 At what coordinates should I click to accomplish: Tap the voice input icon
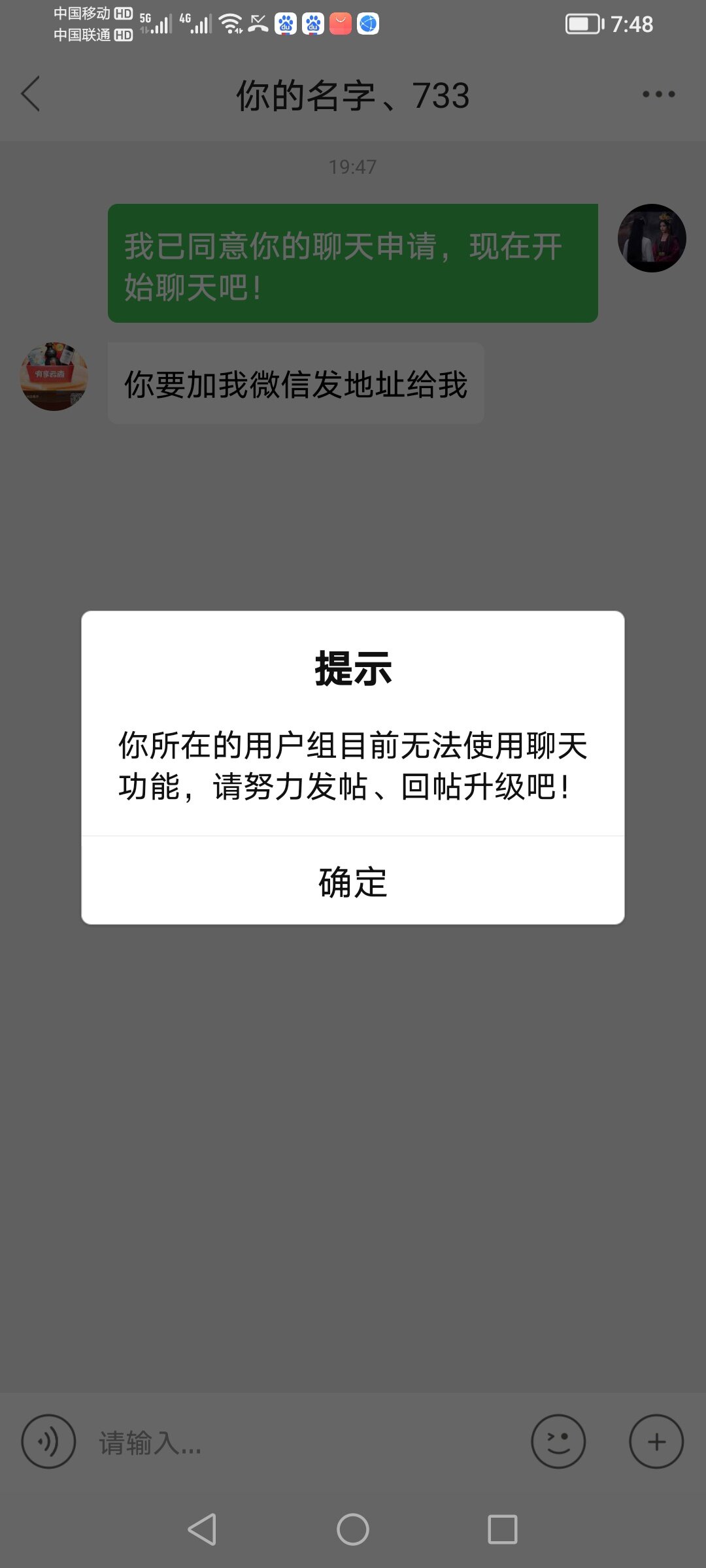click(48, 1441)
